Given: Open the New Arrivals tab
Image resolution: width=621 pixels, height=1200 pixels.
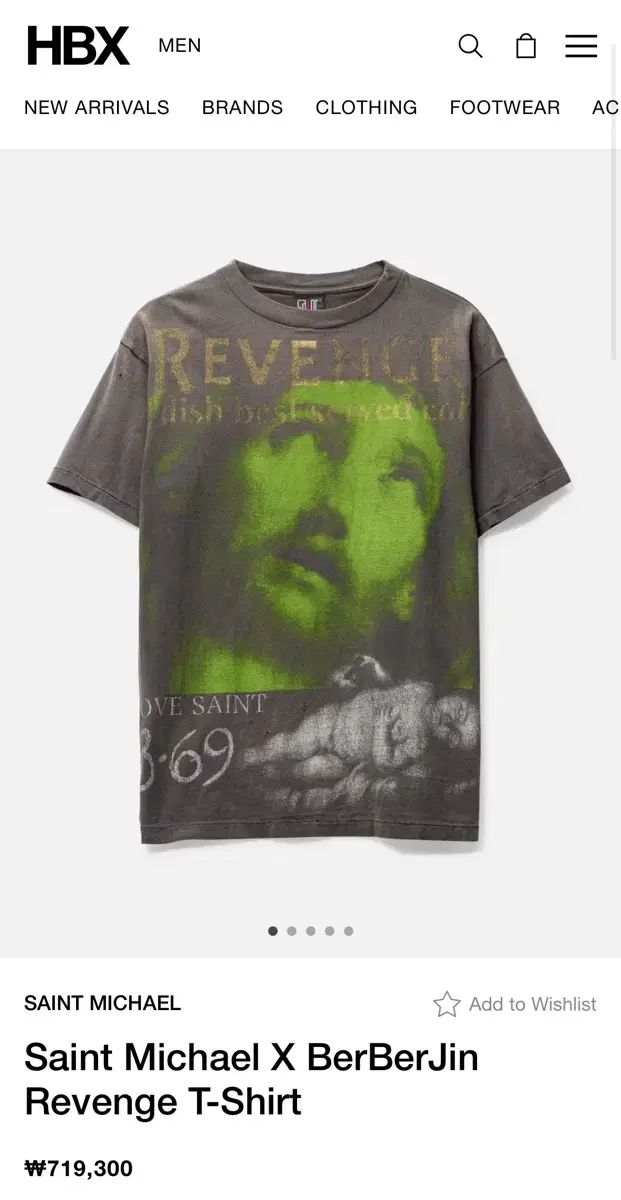Looking at the screenshot, I should coord(97,107).
